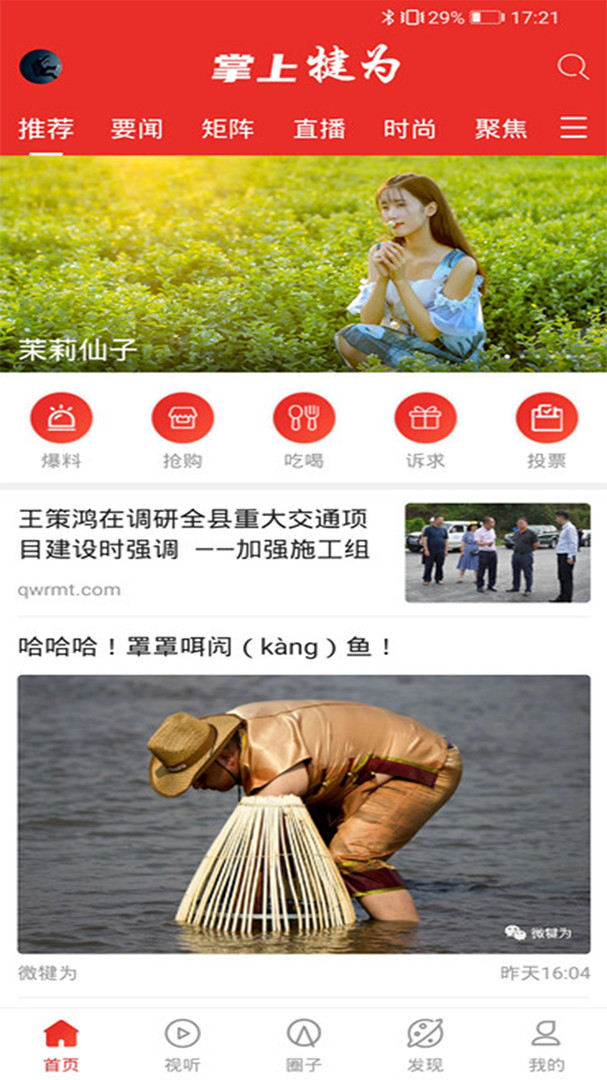Open the profile avatar at top left
The image size is (607, 1080).
41,67
